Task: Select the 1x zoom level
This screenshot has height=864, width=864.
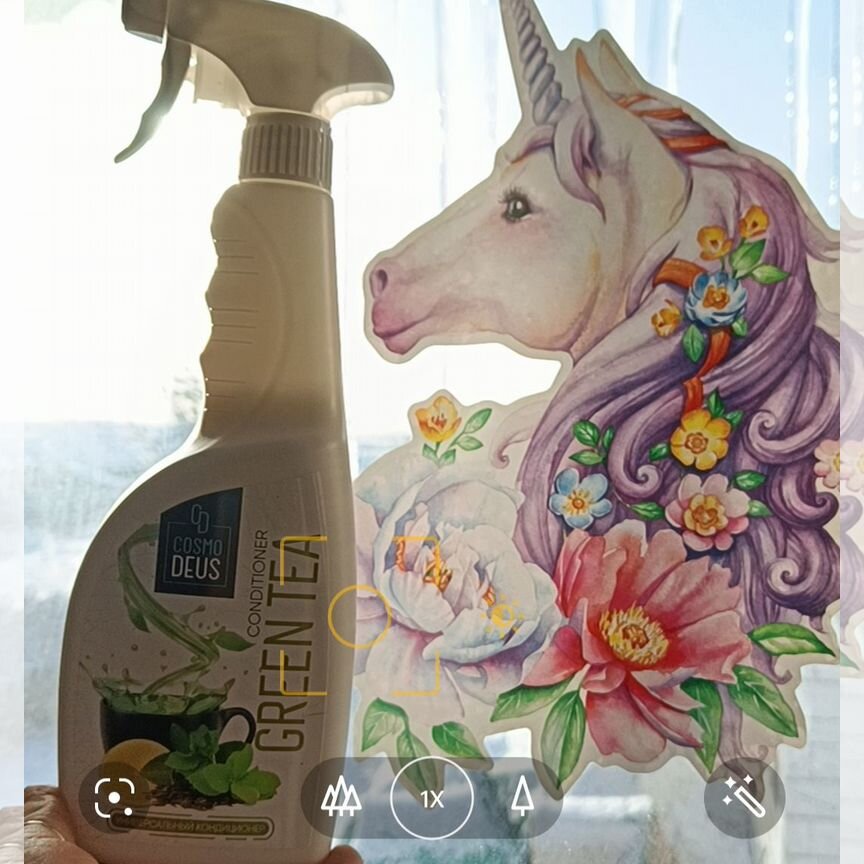Action: [x=431, y=797]
